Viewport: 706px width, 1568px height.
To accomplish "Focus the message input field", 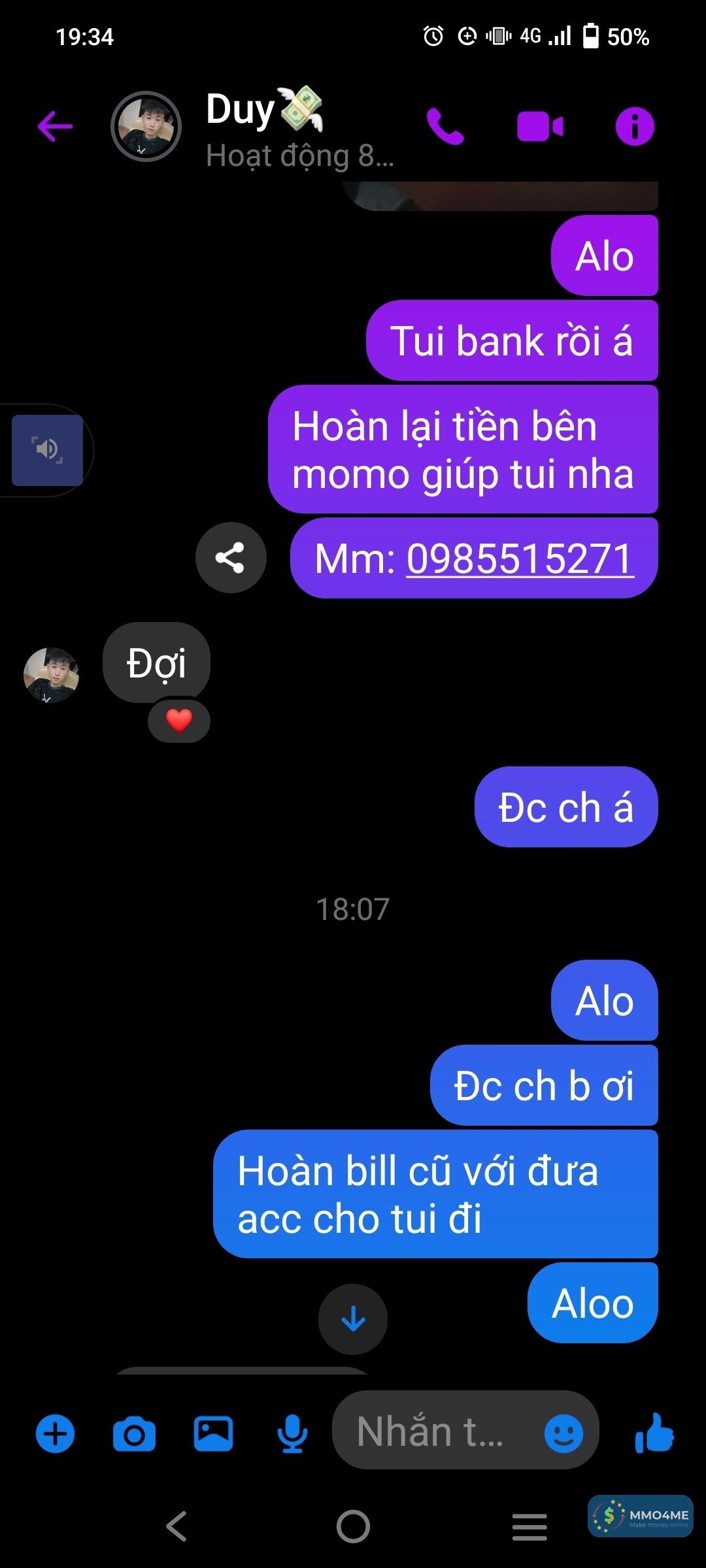I will pos(431,1432).
